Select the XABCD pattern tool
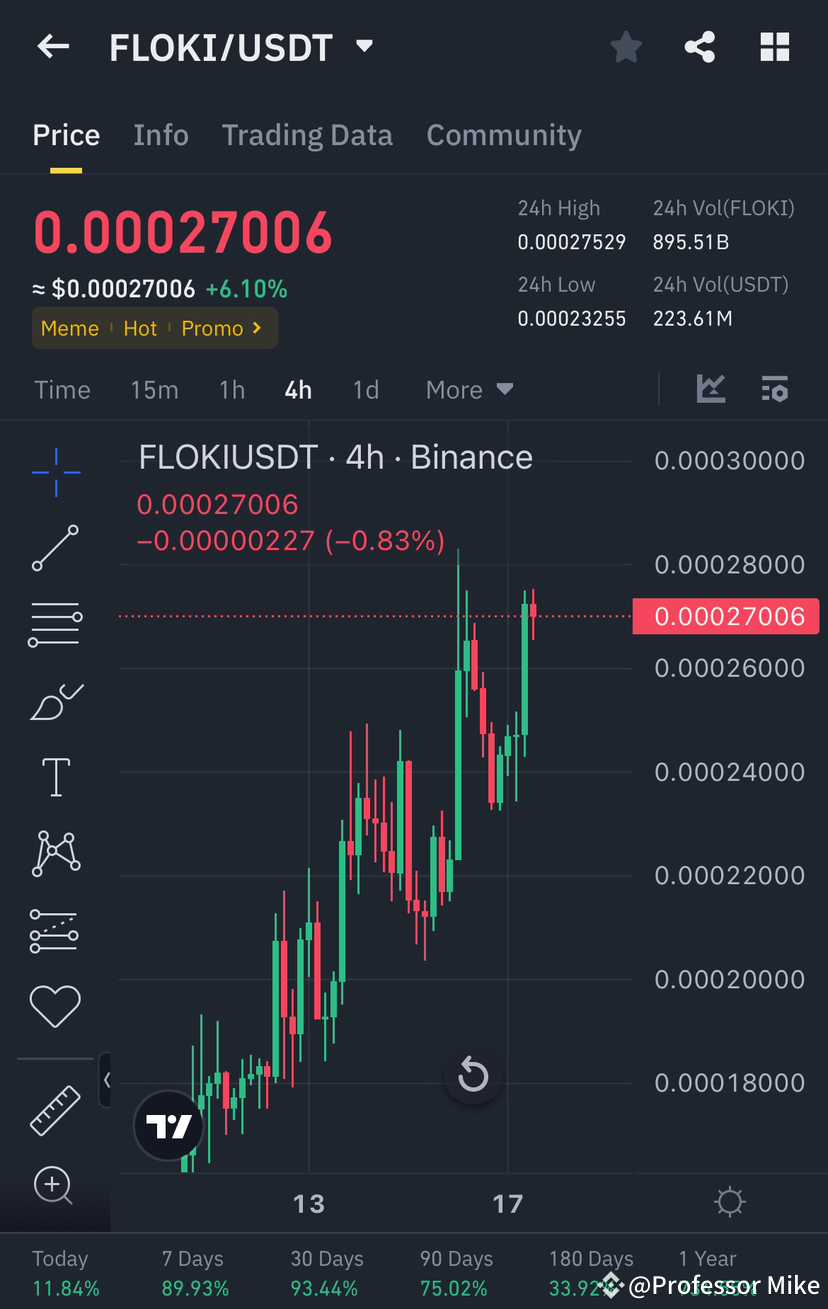Viewport: 828px width, 1309px height. [55, 853]
